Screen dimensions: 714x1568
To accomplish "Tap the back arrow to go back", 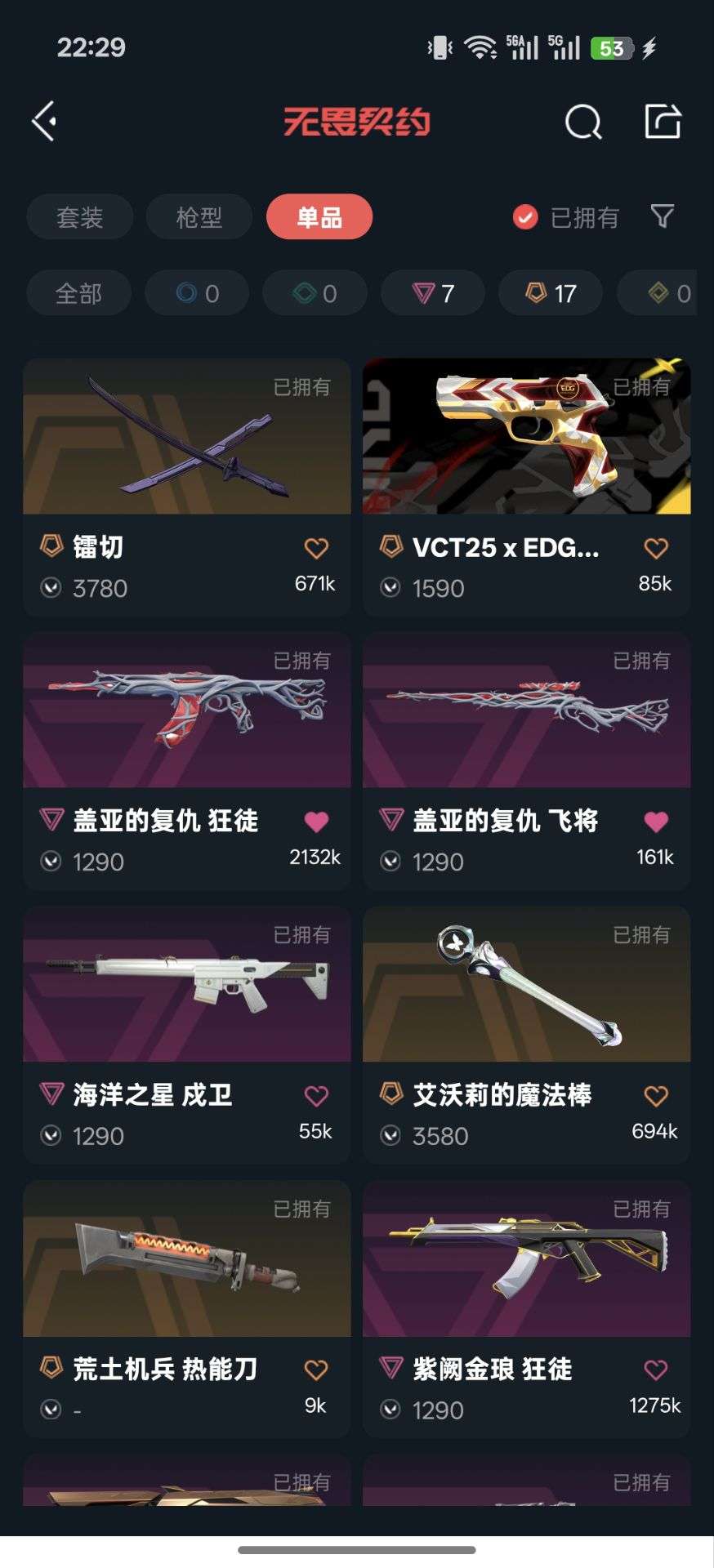I will tap(43, 121).
